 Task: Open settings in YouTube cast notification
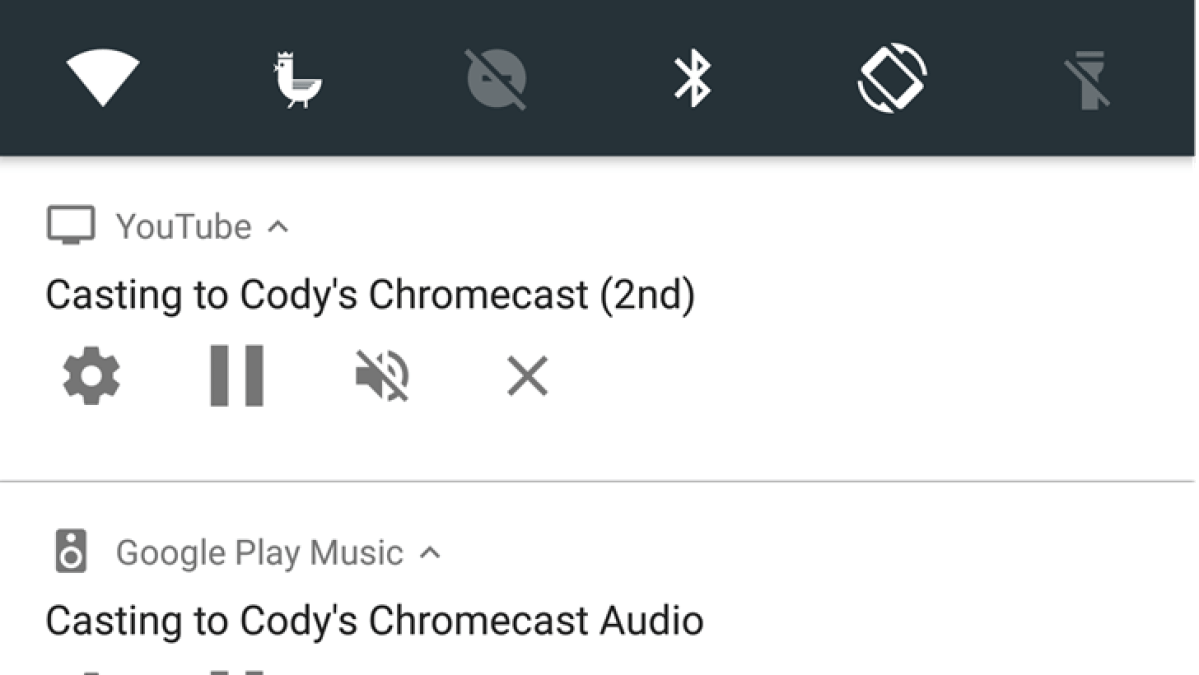[91, 377]
